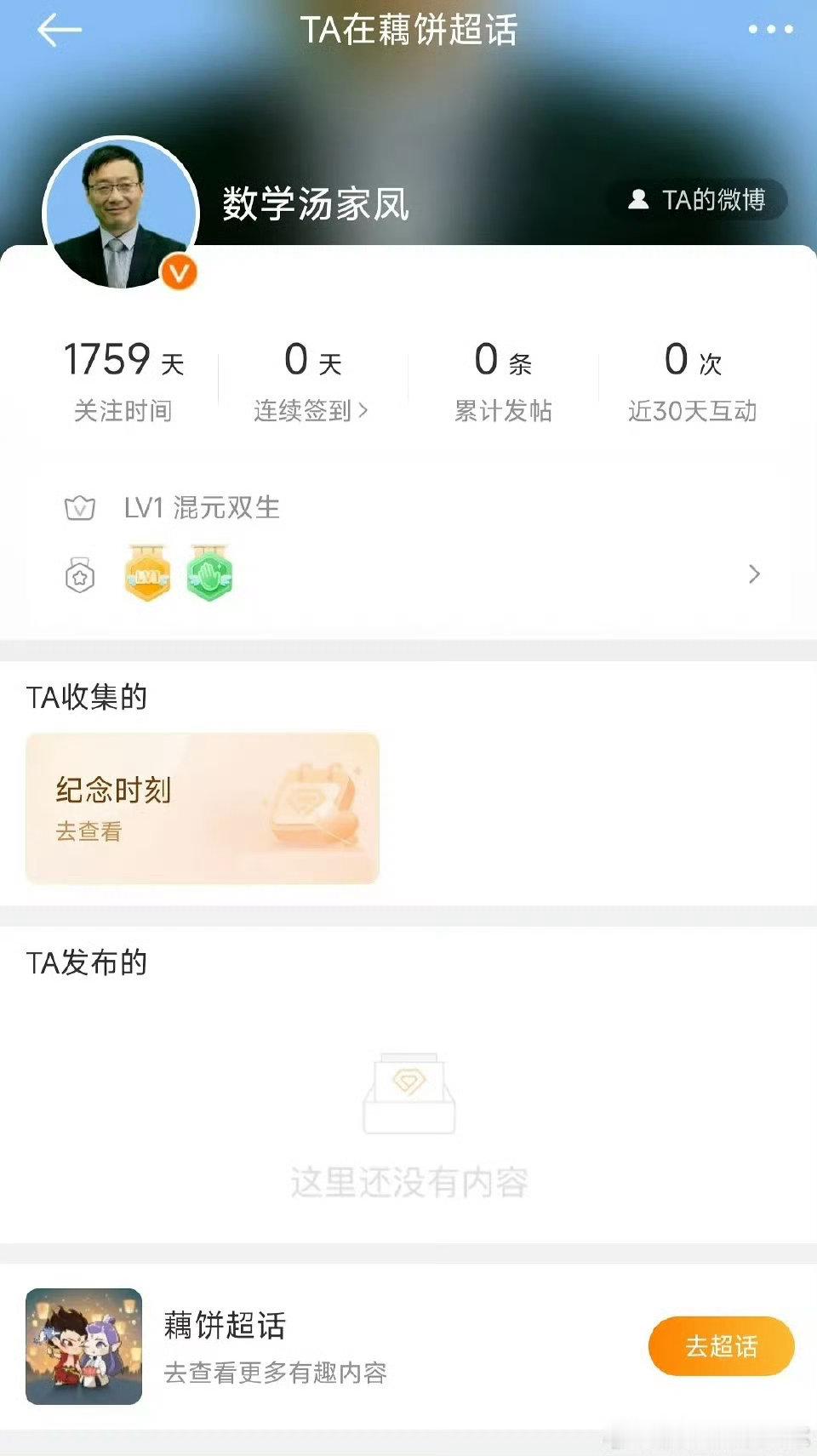This screenshot has height=1456, width=817.
Task: Select the TA收集的 section header
Action: pyautogui.click(x=88, y=697)
